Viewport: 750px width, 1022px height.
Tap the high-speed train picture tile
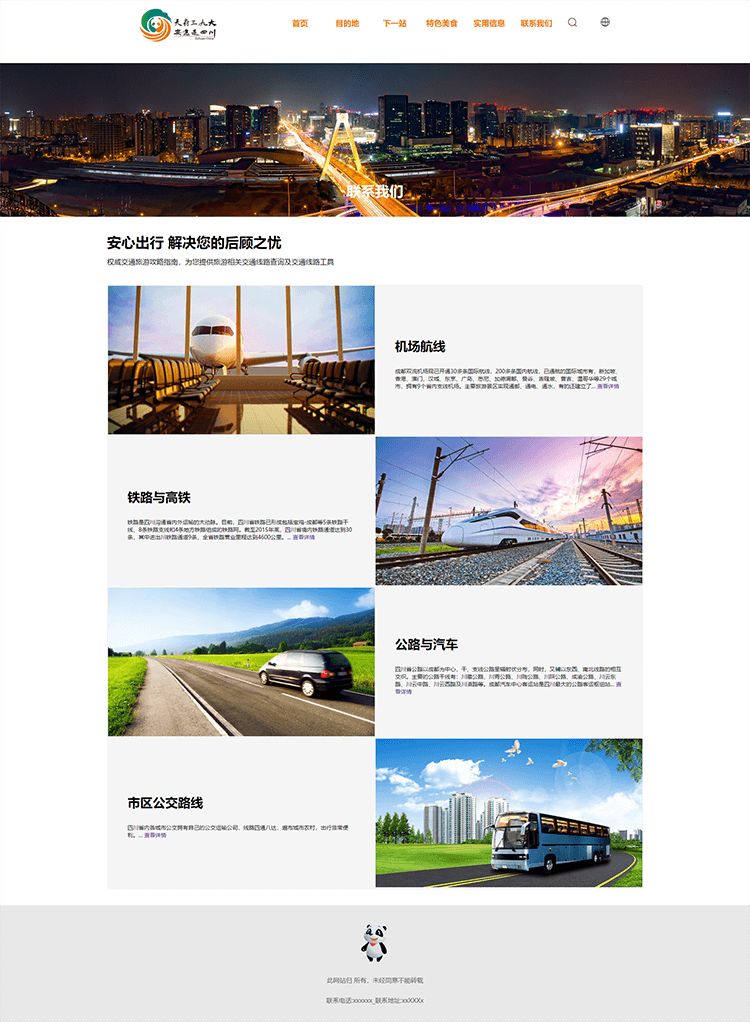point(509,510)
